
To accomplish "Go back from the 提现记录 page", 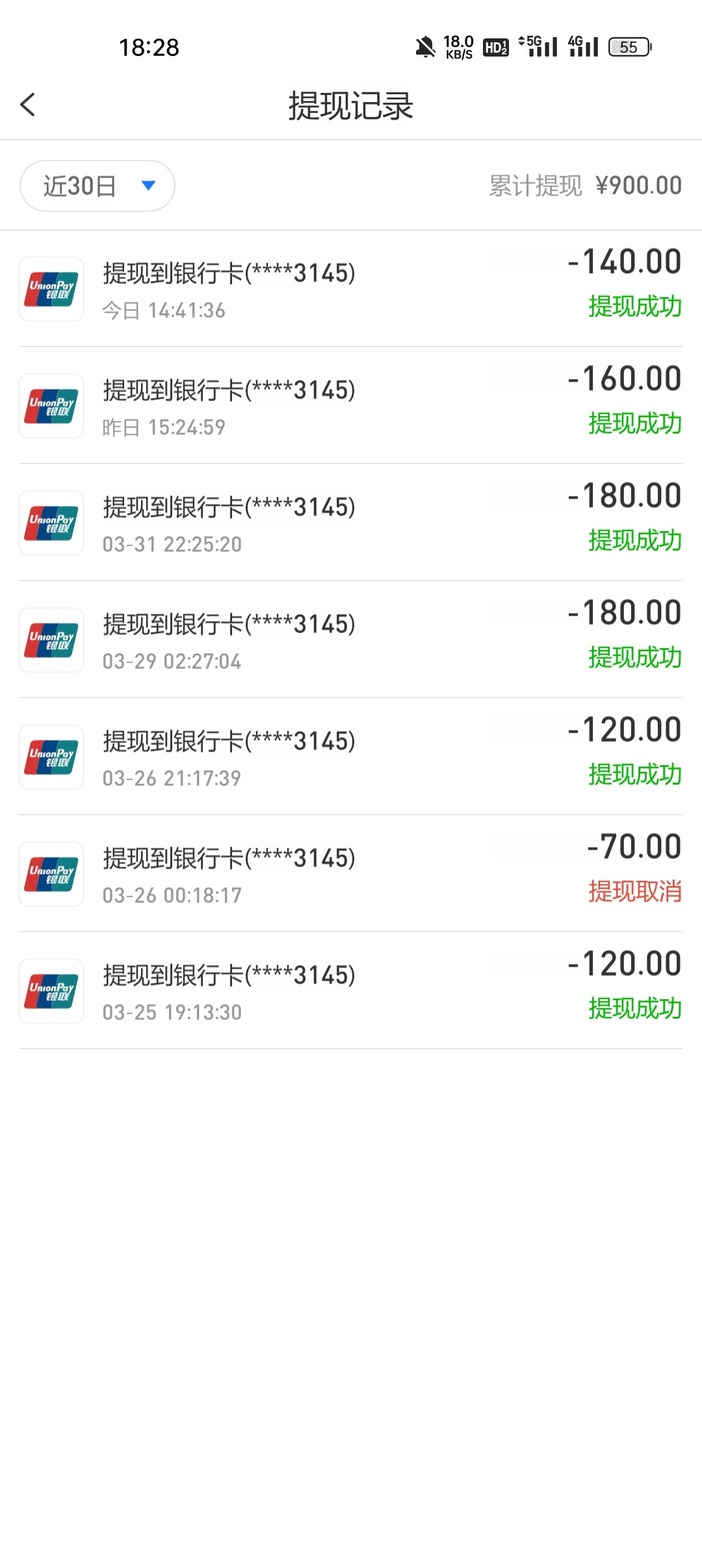I will click(27, 105).
